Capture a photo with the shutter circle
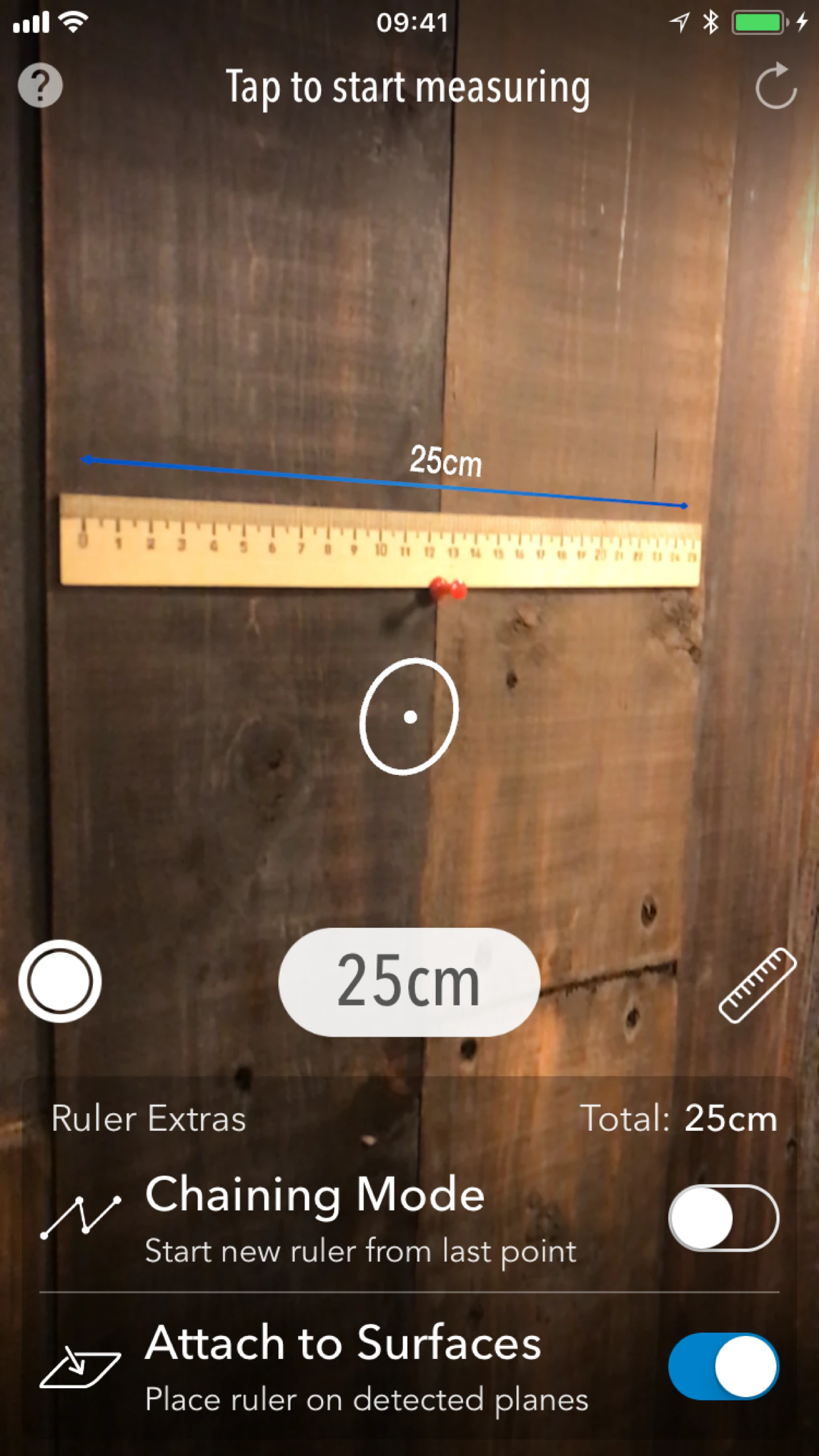Viewport: 819px width, 1456px height. [60, 982]
